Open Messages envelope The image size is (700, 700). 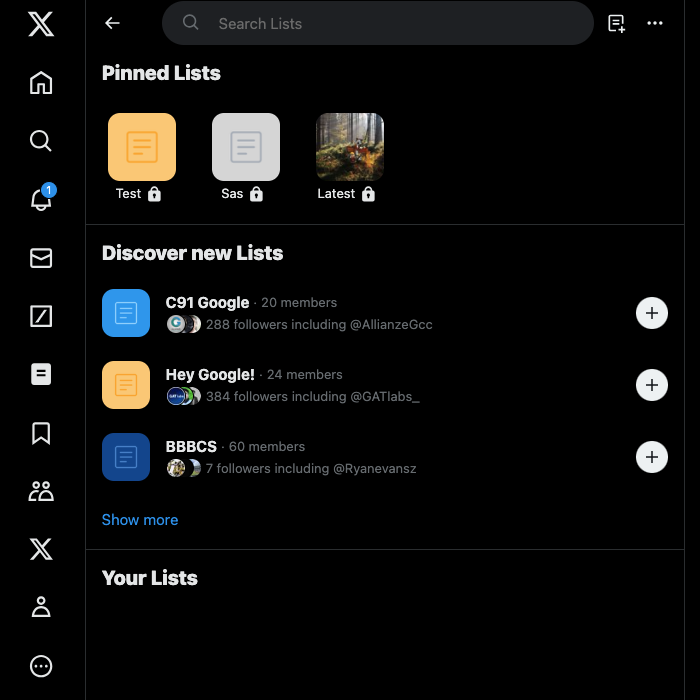tap(41, 258)
